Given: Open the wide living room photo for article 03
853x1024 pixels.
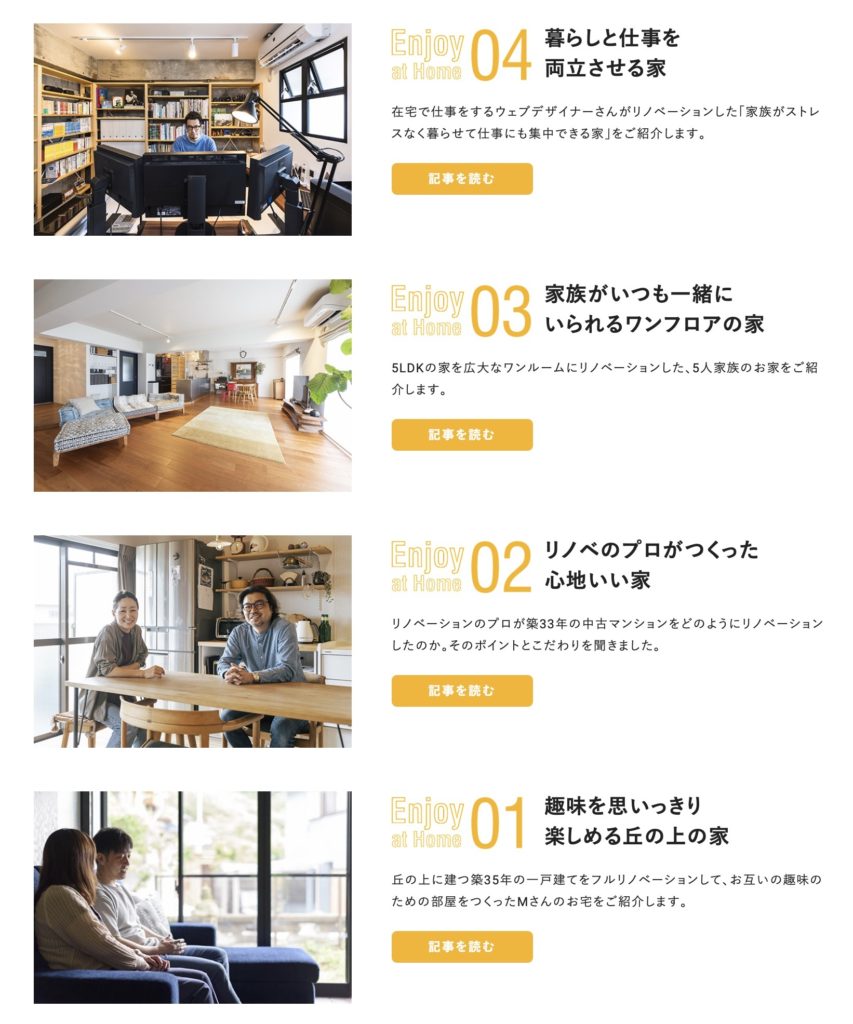Looking at the screenshot, I should point(192,386).
